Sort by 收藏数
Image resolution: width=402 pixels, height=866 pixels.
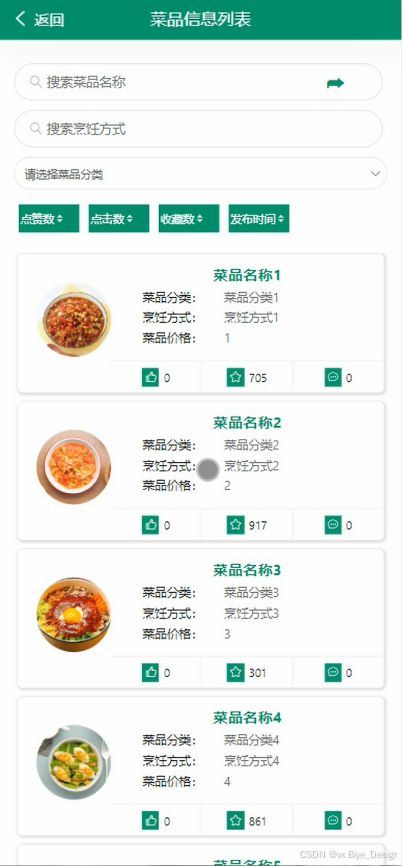point(189,219)
